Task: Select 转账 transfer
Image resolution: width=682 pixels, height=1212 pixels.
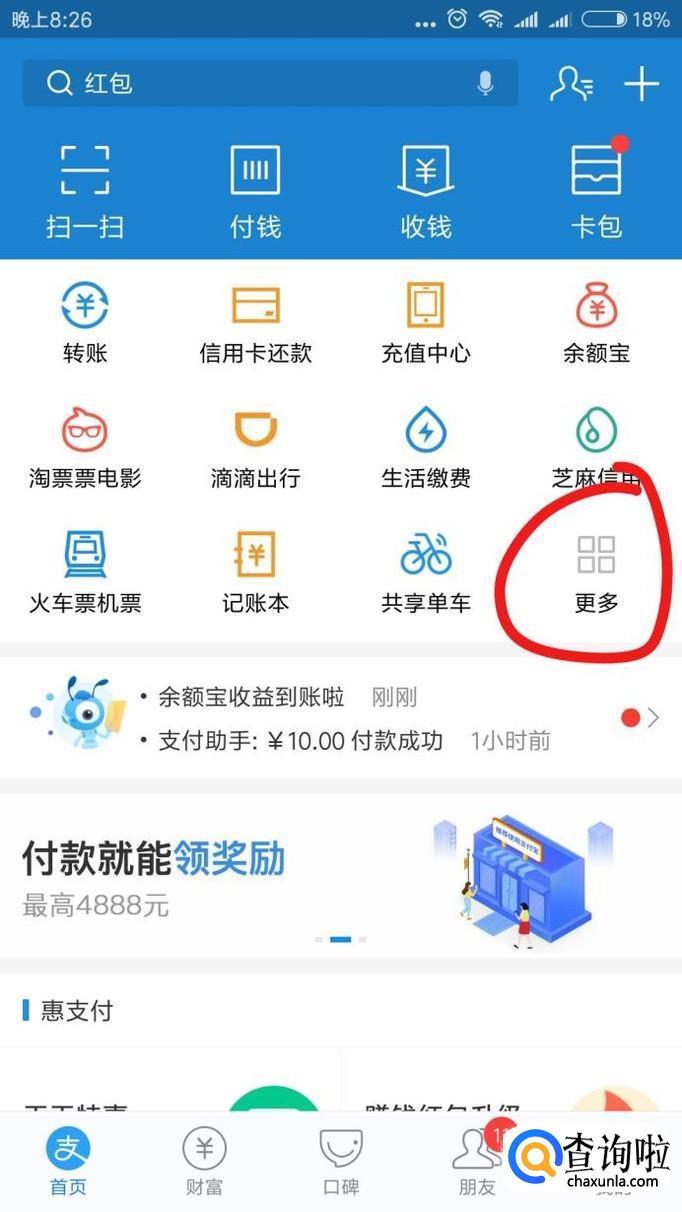Action: tap(85, 322)
